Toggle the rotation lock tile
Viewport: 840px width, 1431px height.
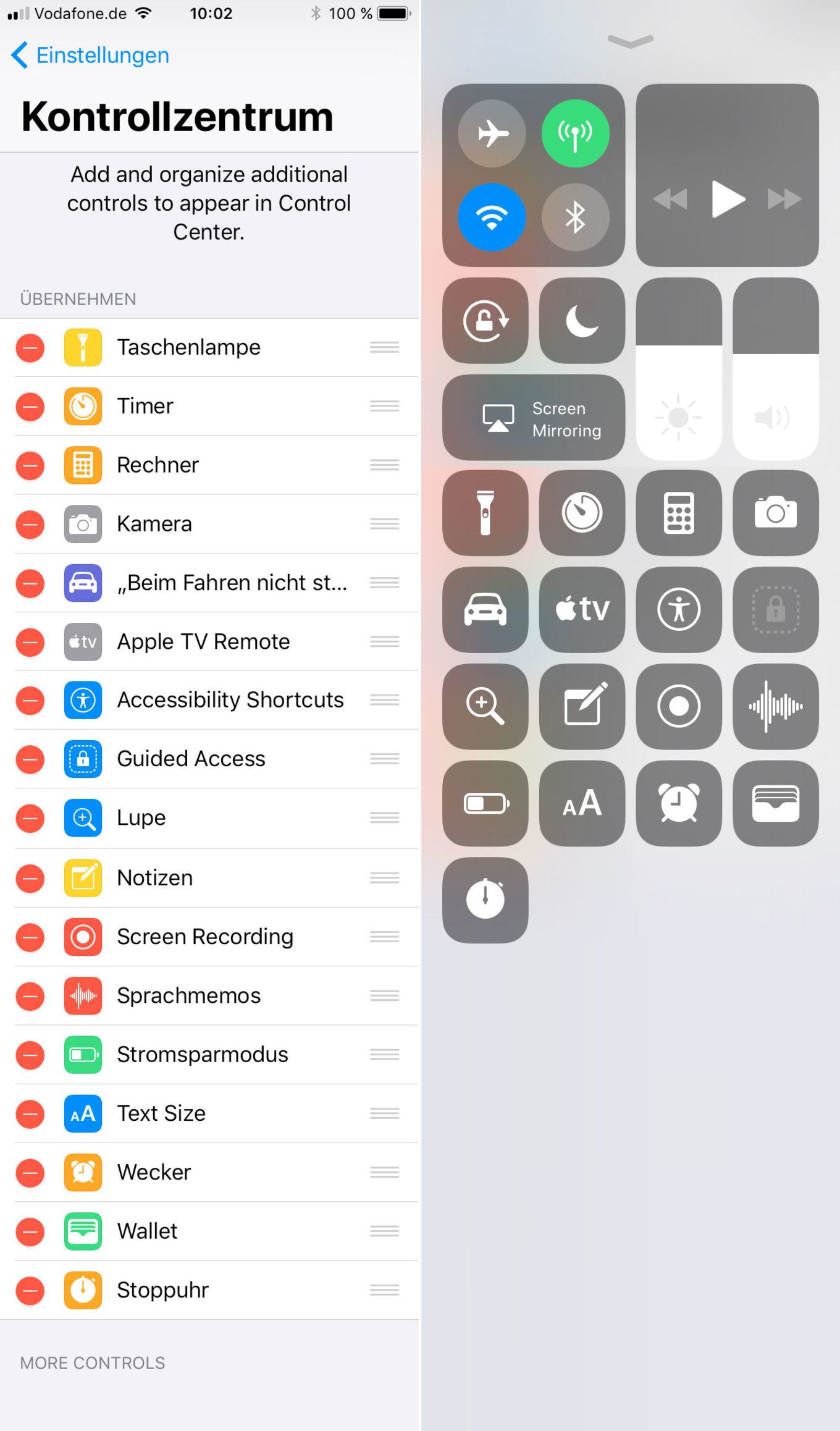pos(485,320)
